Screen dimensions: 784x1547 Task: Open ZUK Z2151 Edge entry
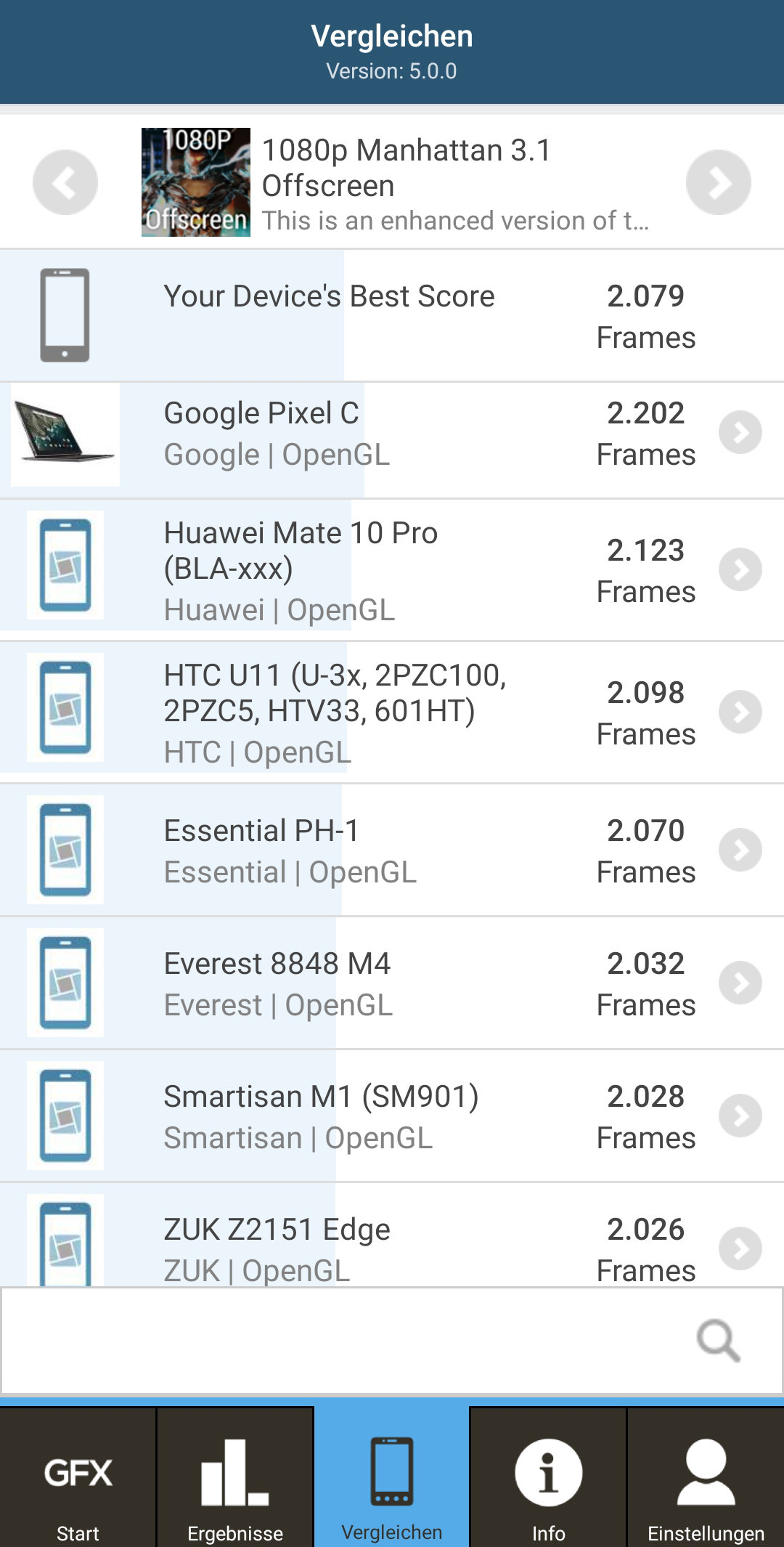click(x=392, y=1235)
